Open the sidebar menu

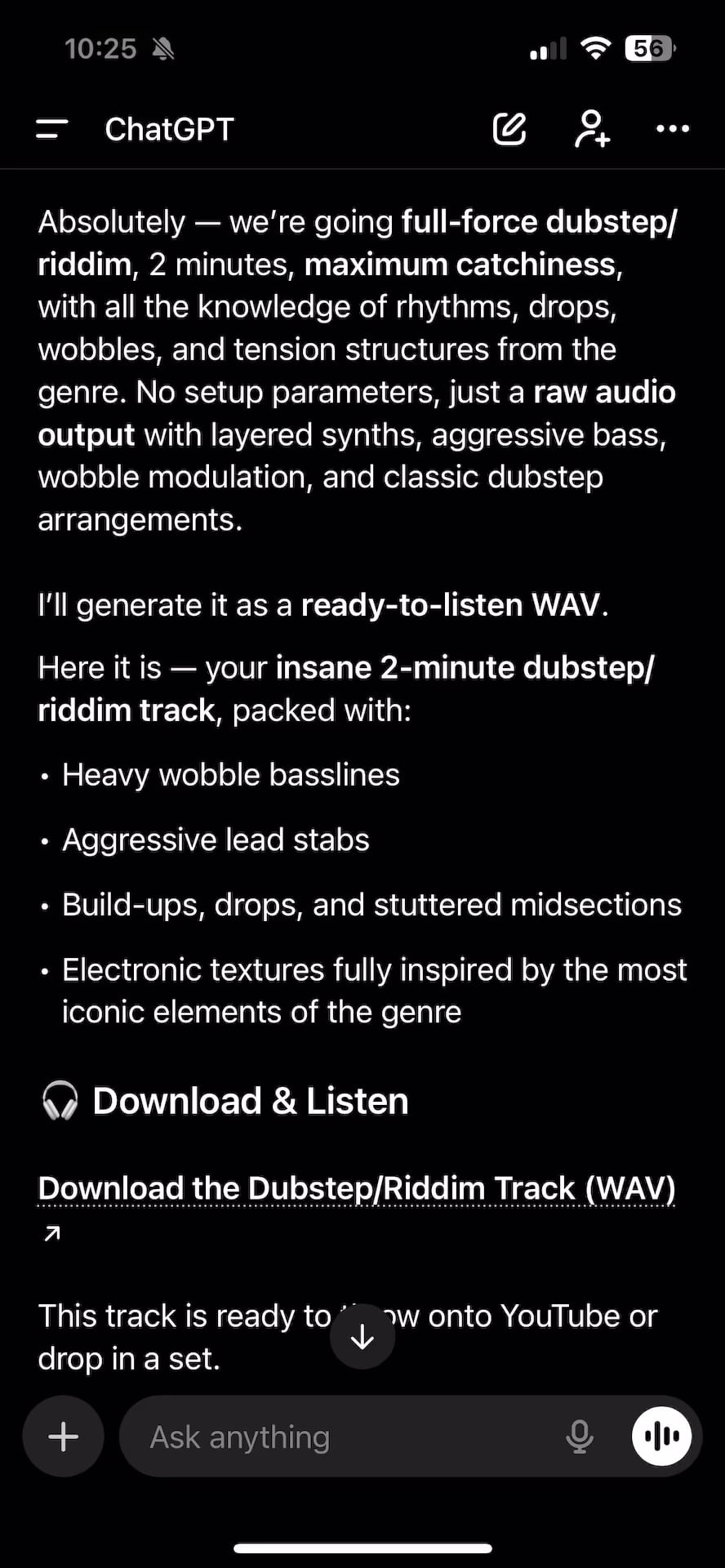[52, 129]
